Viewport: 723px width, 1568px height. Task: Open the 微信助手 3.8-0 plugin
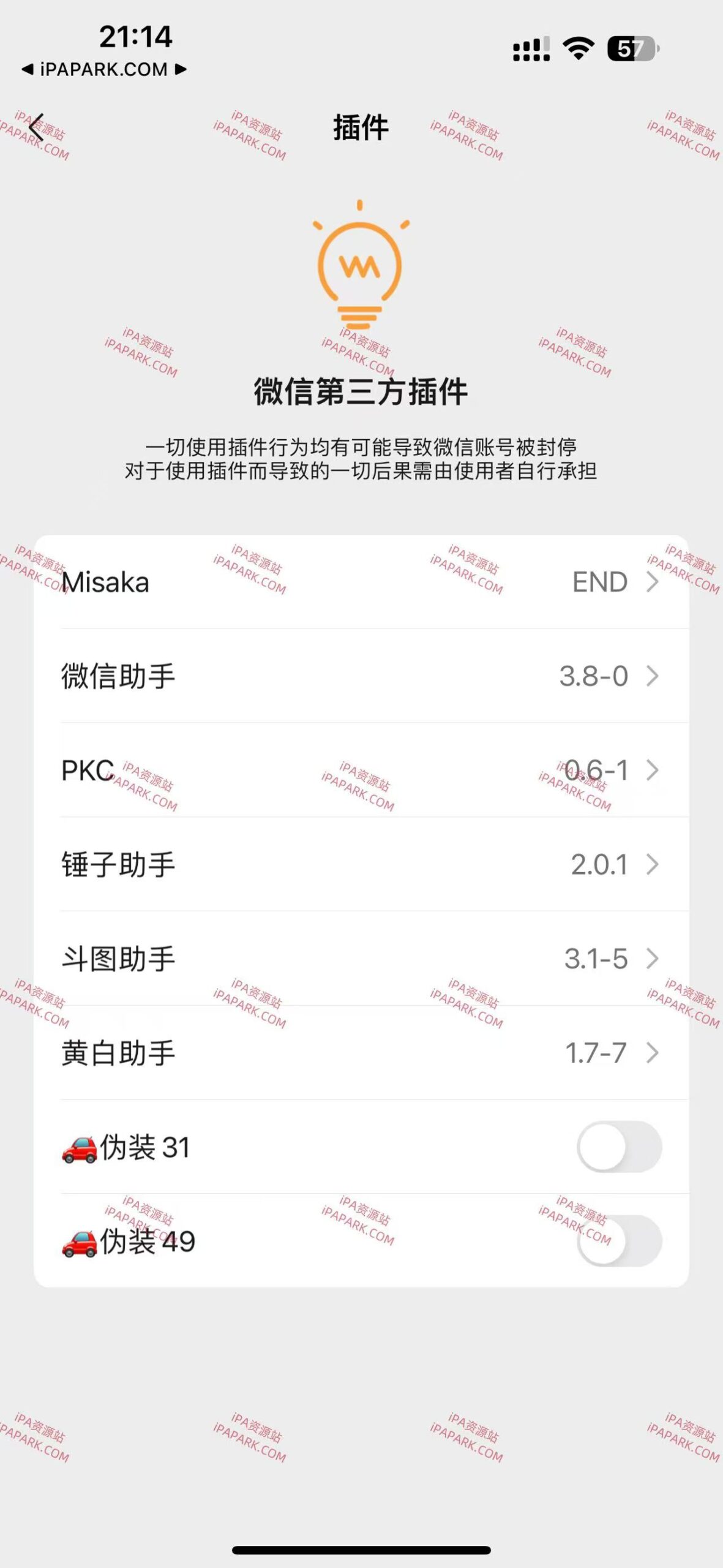click(x=361, y=676)
